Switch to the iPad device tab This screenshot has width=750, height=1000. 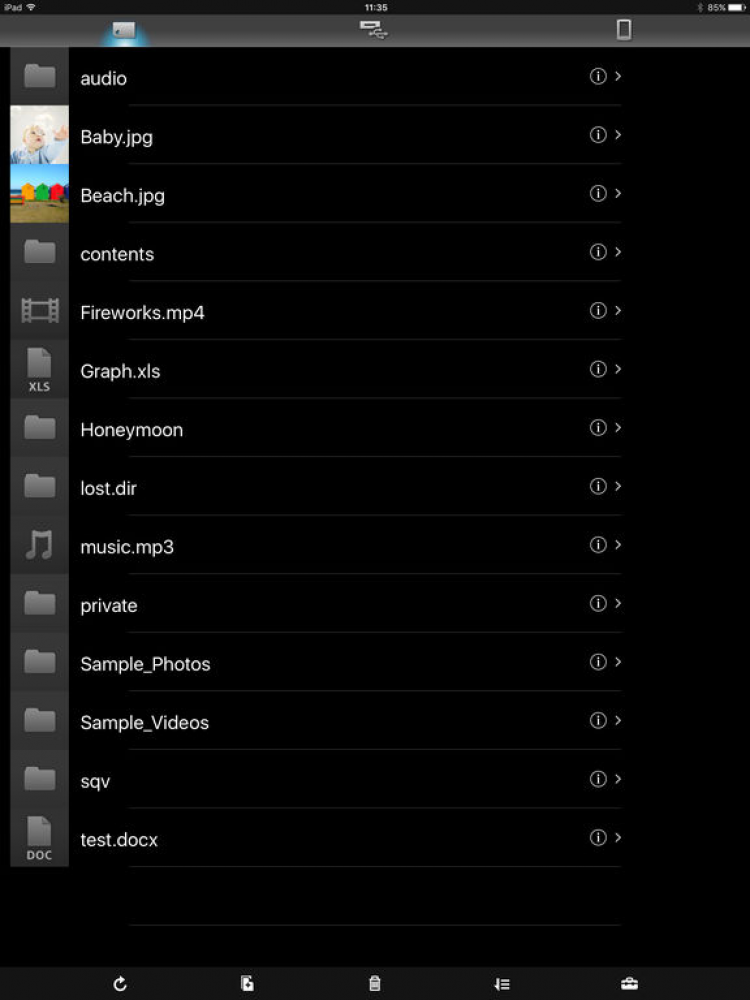click(x=624, y=31)
